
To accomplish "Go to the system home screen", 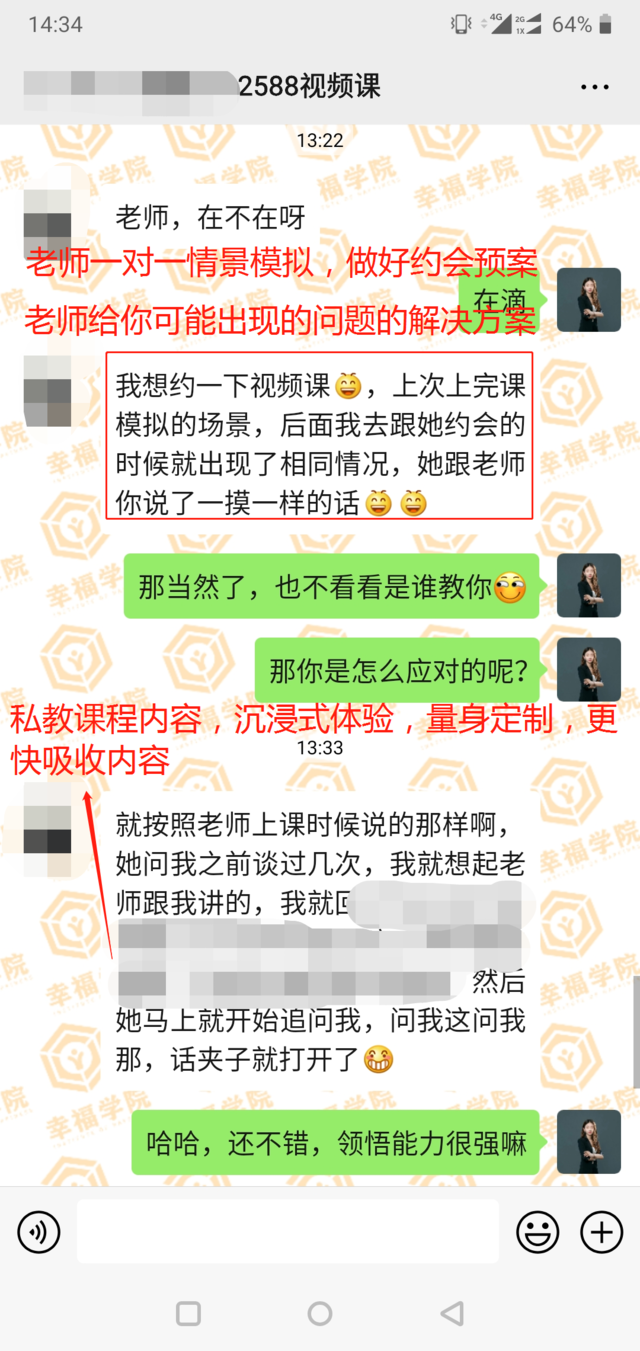I will tap(320, 1313).
